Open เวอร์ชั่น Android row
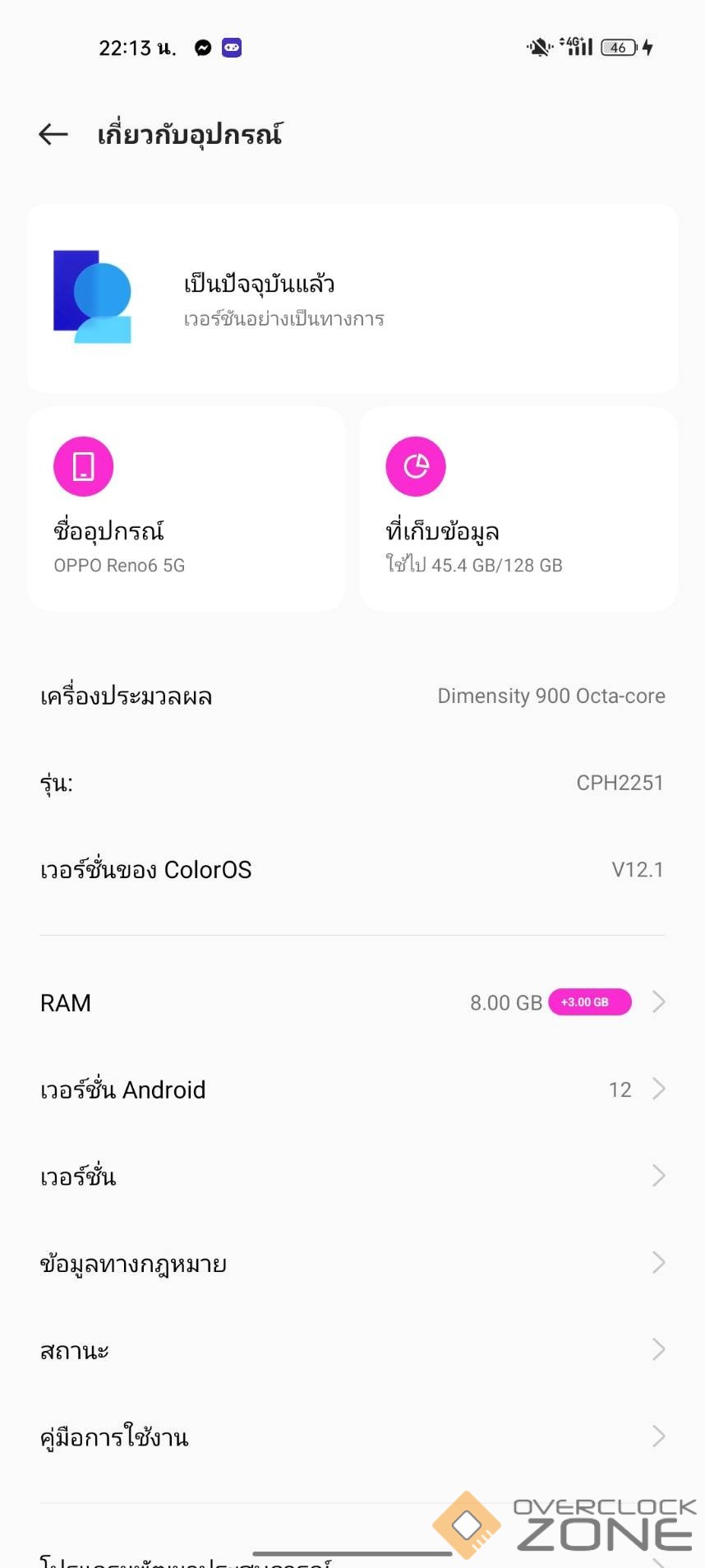 tap(352, 1089)
